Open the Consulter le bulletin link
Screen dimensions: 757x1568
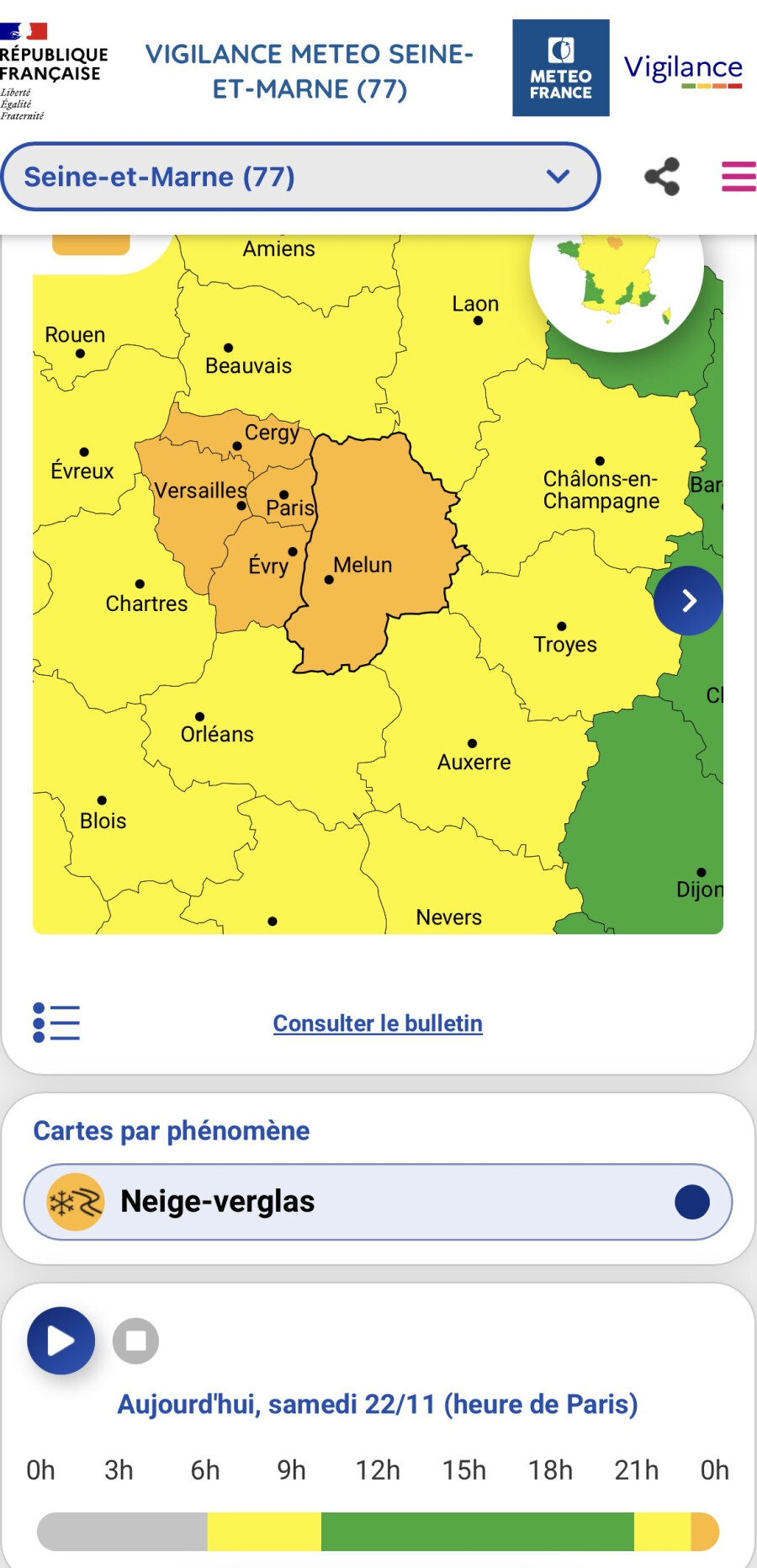pyautogui.click(x=378, y=1023)
